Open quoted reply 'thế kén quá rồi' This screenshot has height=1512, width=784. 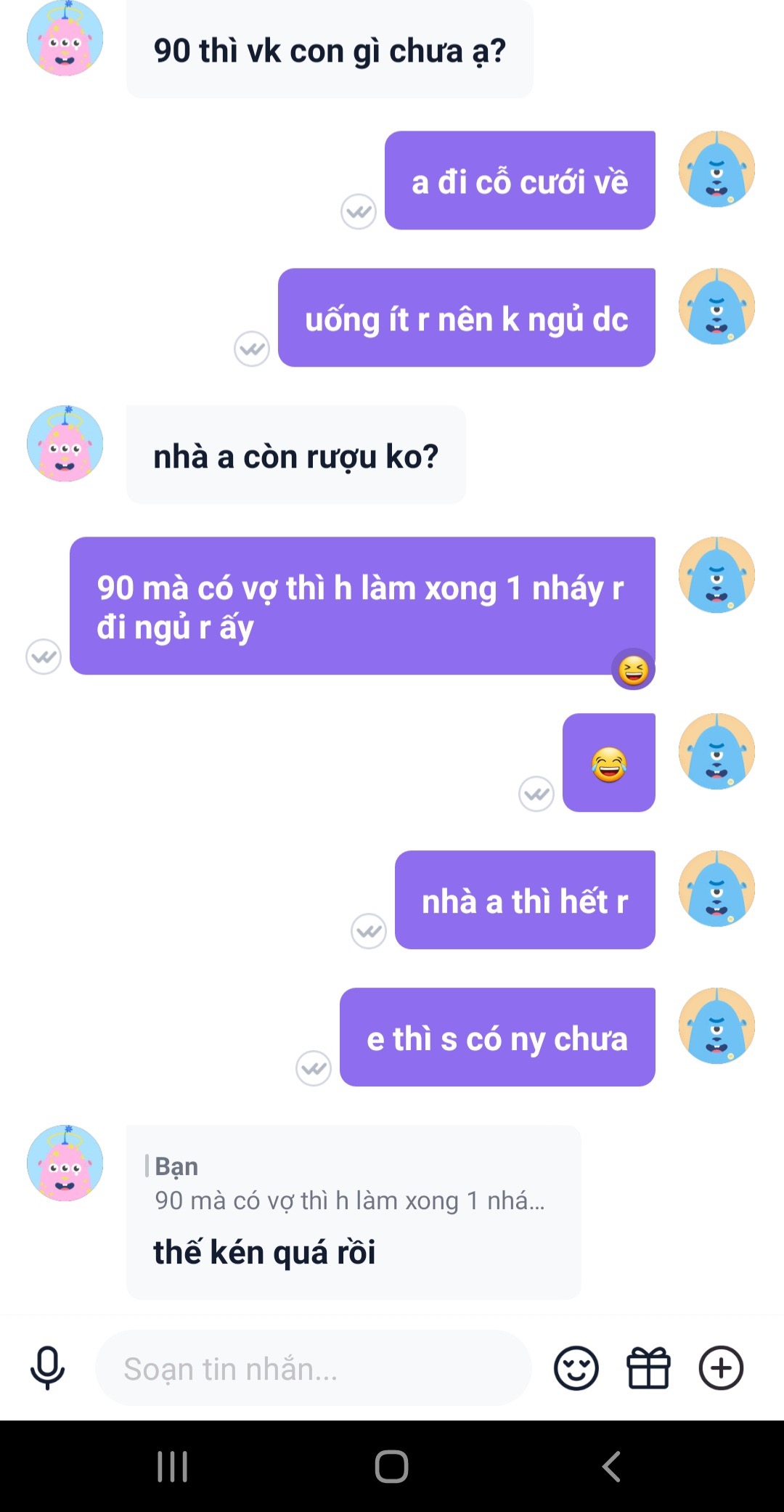pos(354,1213)
